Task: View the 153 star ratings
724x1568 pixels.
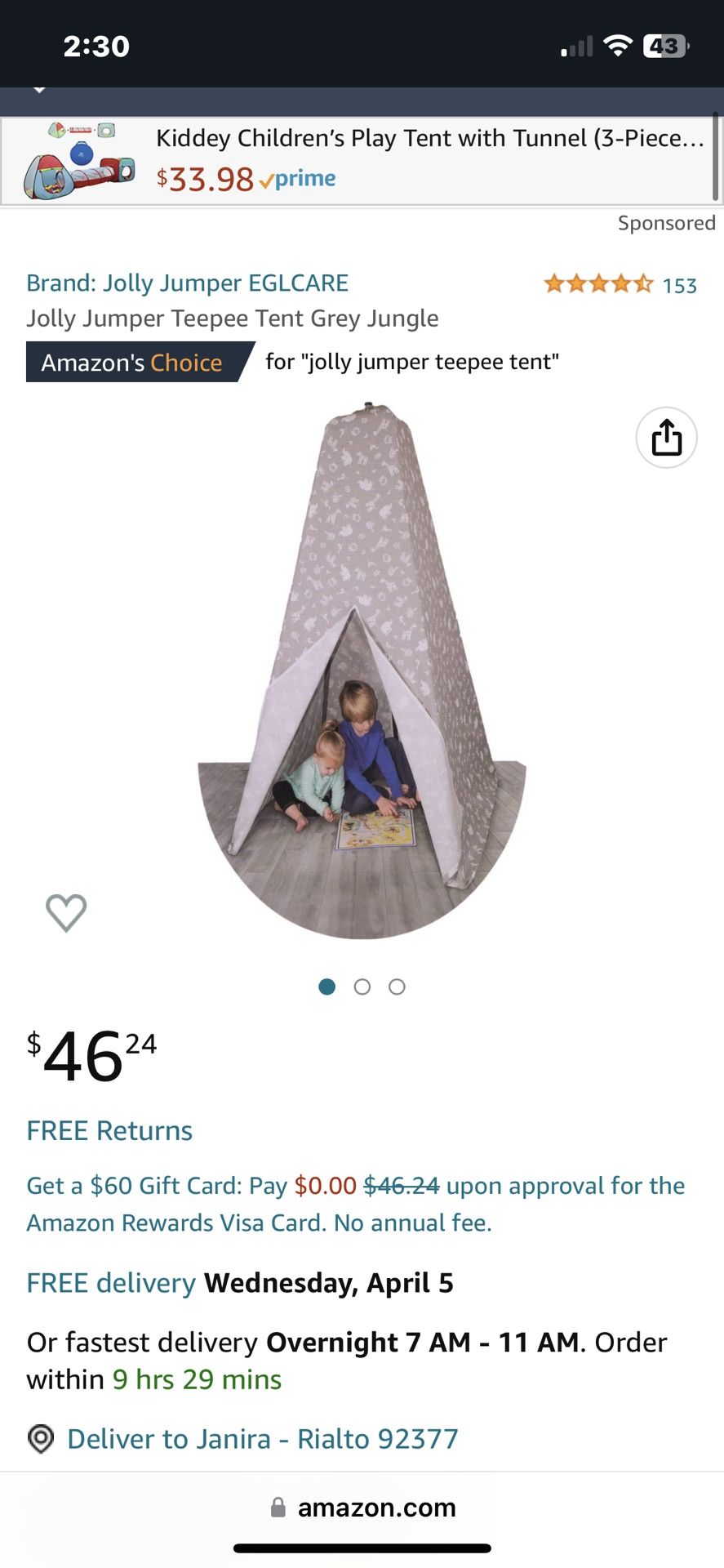Action: click(x=620, y=284)
